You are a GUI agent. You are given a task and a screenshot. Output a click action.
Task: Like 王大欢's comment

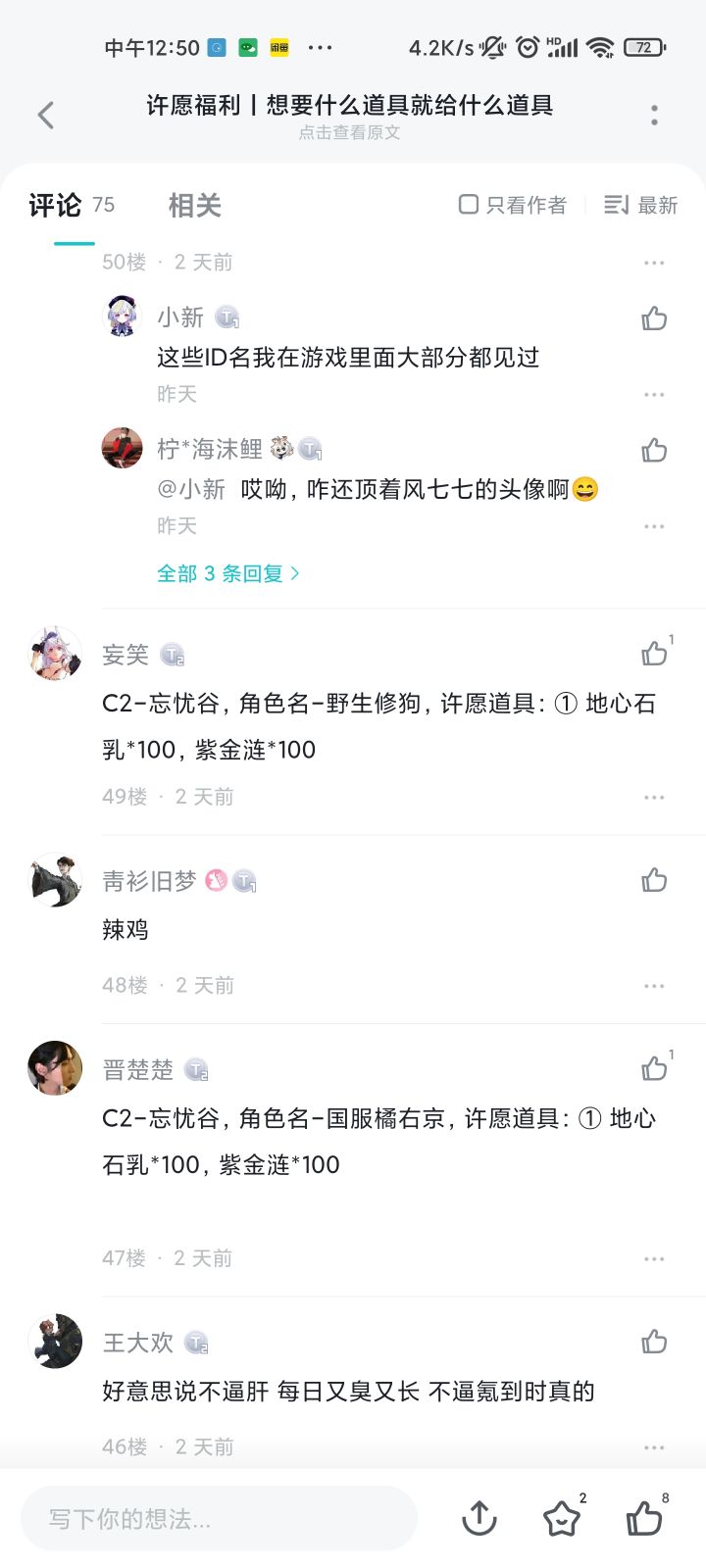tap(654, 1342)
